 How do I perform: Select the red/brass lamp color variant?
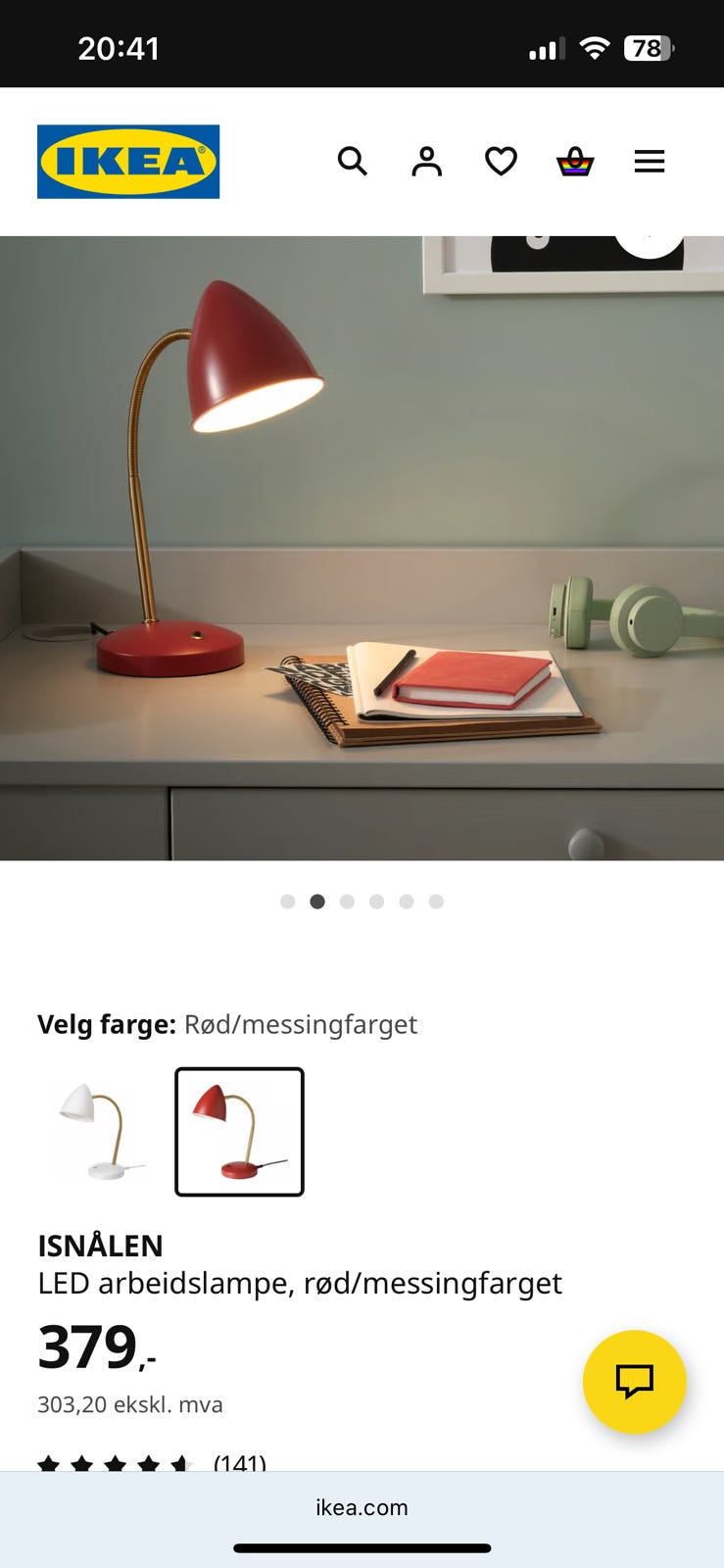click(239, 1132)
